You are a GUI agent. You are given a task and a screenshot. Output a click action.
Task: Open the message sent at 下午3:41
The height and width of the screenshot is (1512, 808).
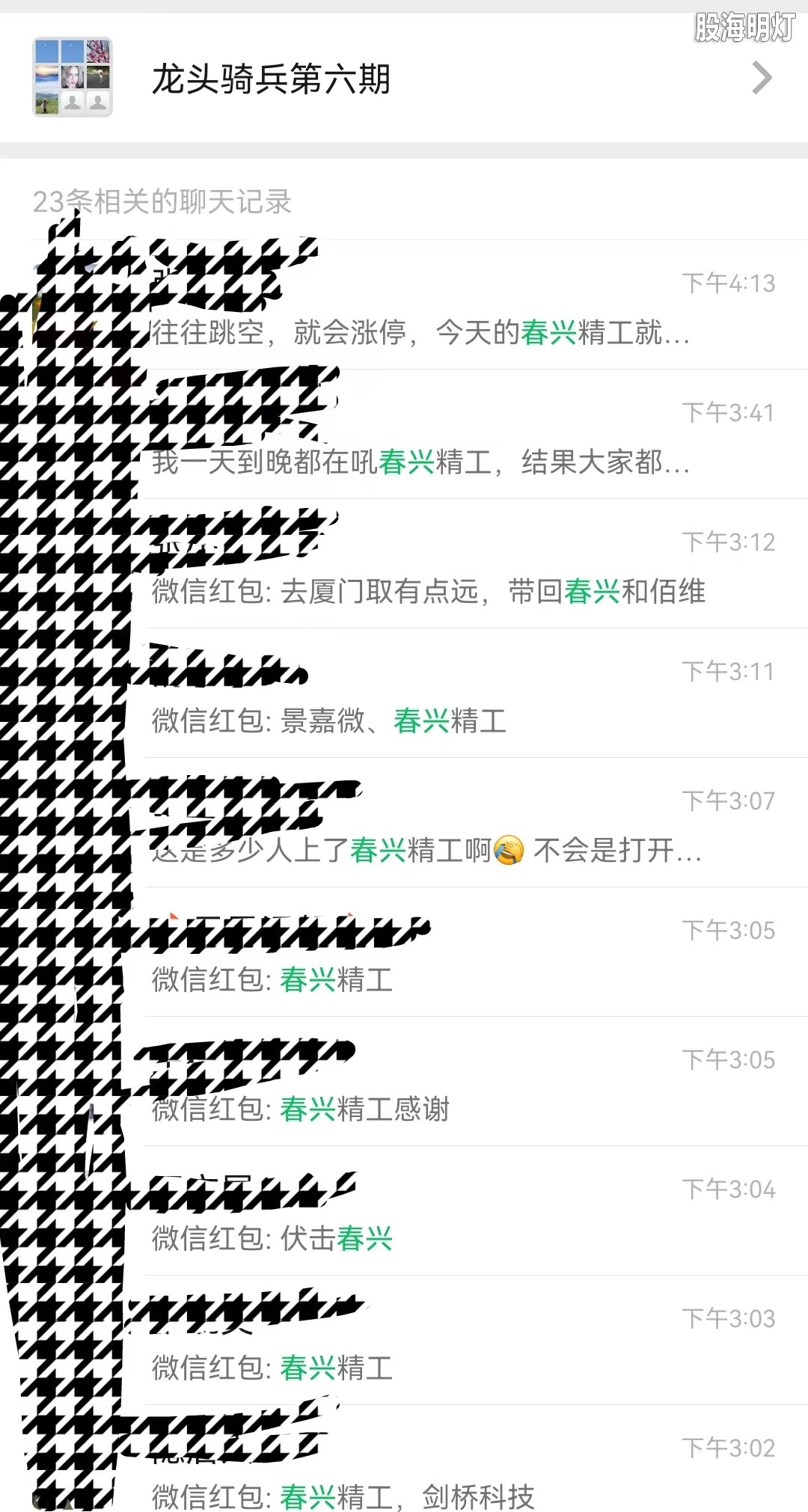[x=464, y=436]
